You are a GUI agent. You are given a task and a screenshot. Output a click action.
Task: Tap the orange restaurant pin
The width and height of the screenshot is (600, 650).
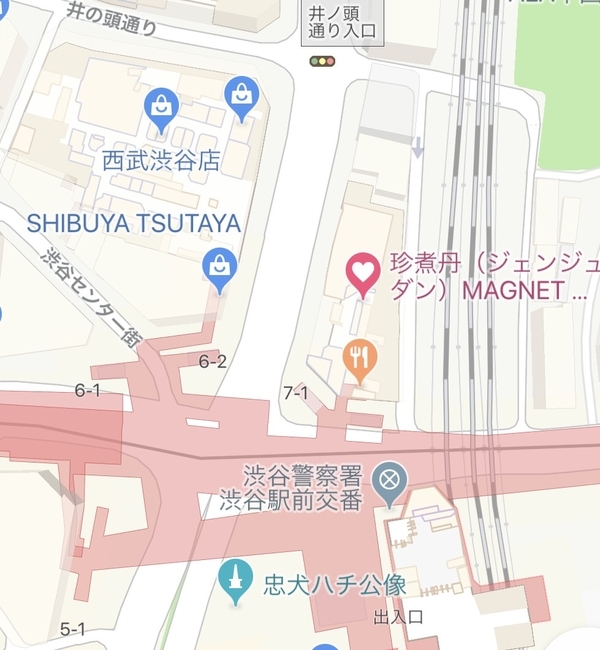coord(359,357)
